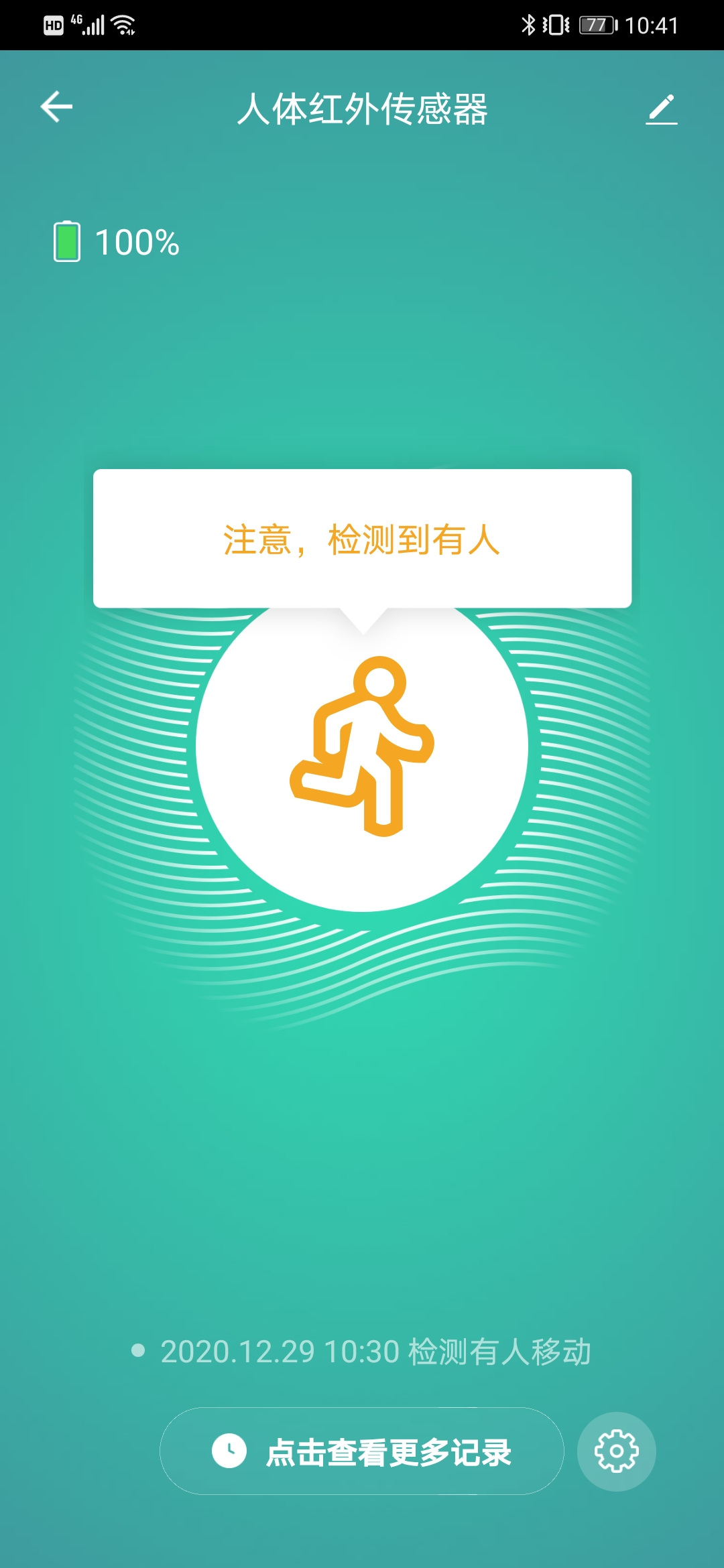Tap the edit pencil icon

pos(661,109)
